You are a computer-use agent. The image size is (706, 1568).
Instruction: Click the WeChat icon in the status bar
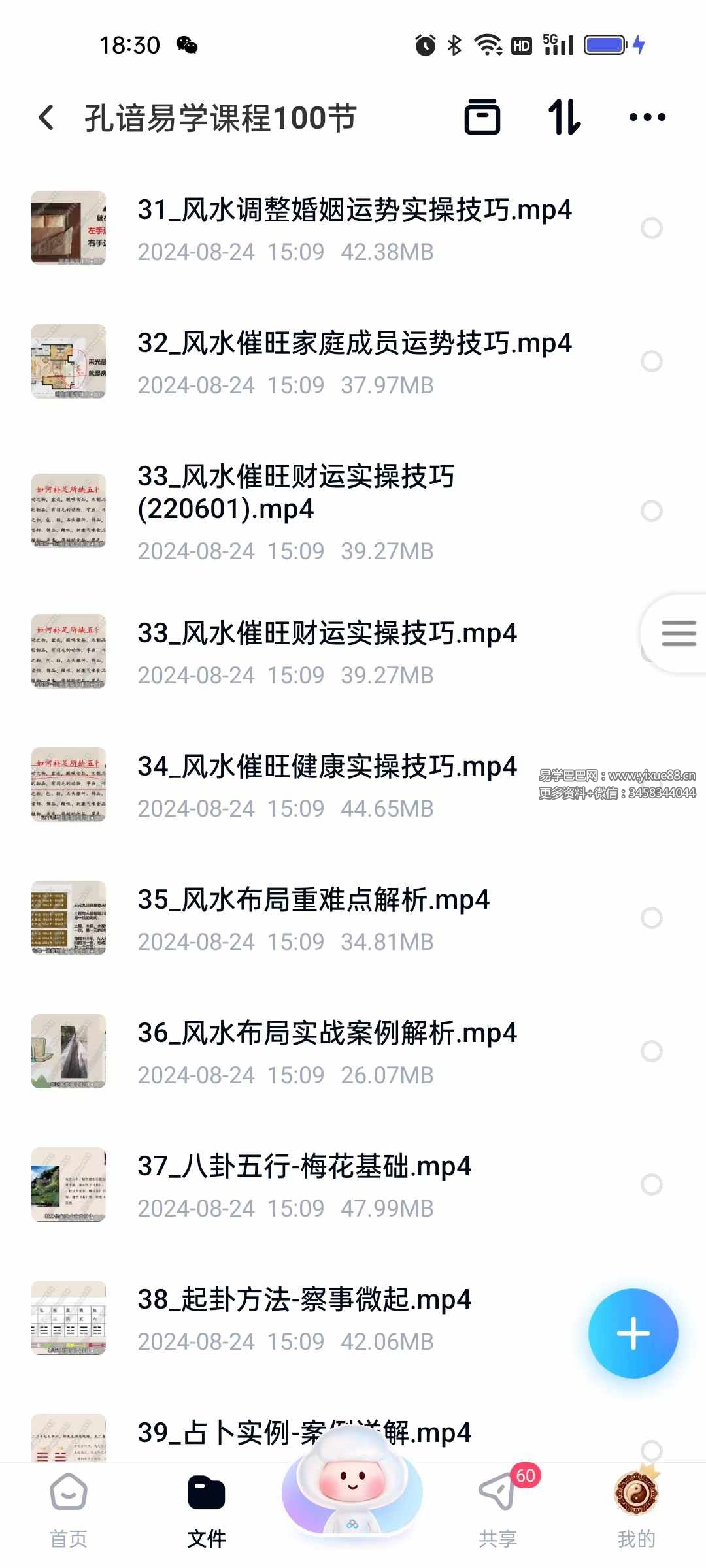click(x=186, y=44)
